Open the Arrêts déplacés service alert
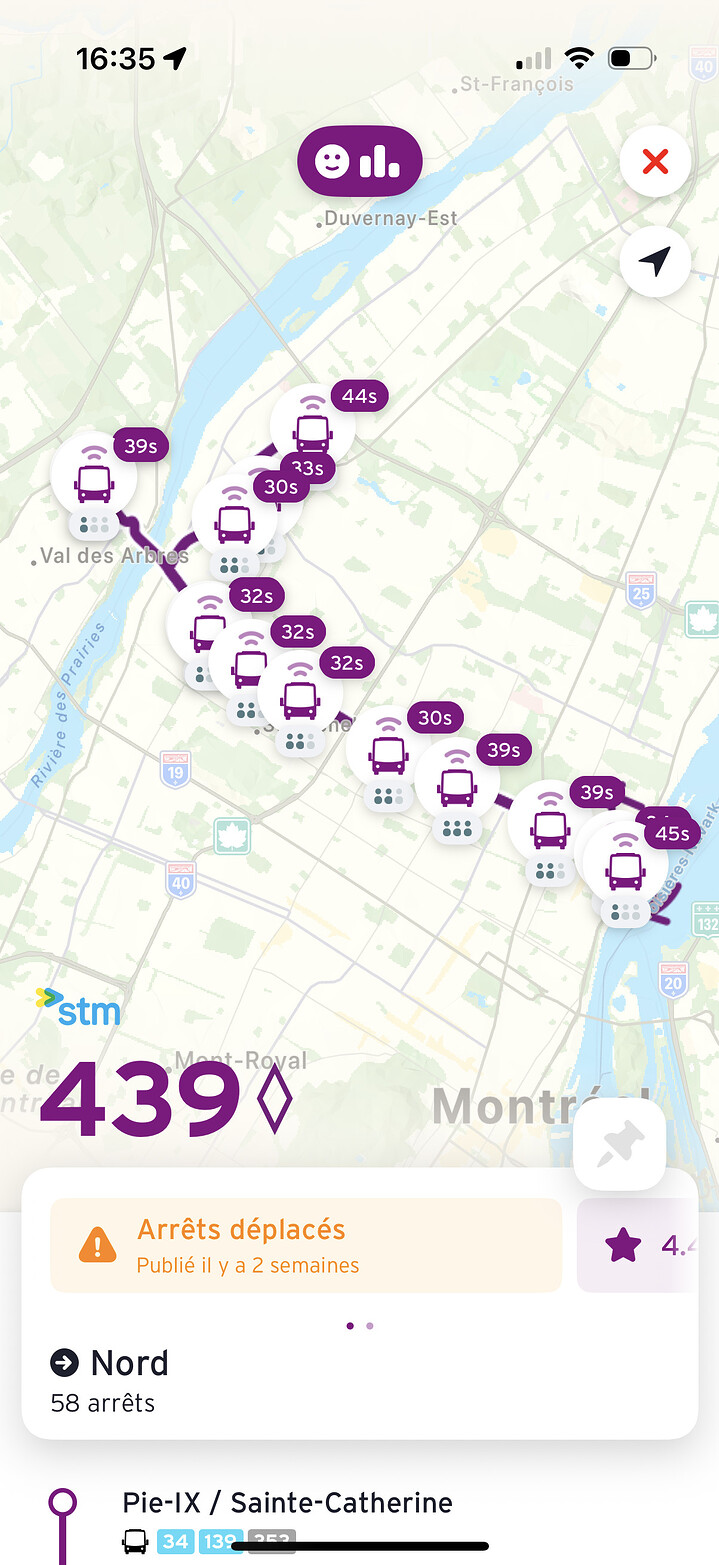 click(x=306, y=1246)
